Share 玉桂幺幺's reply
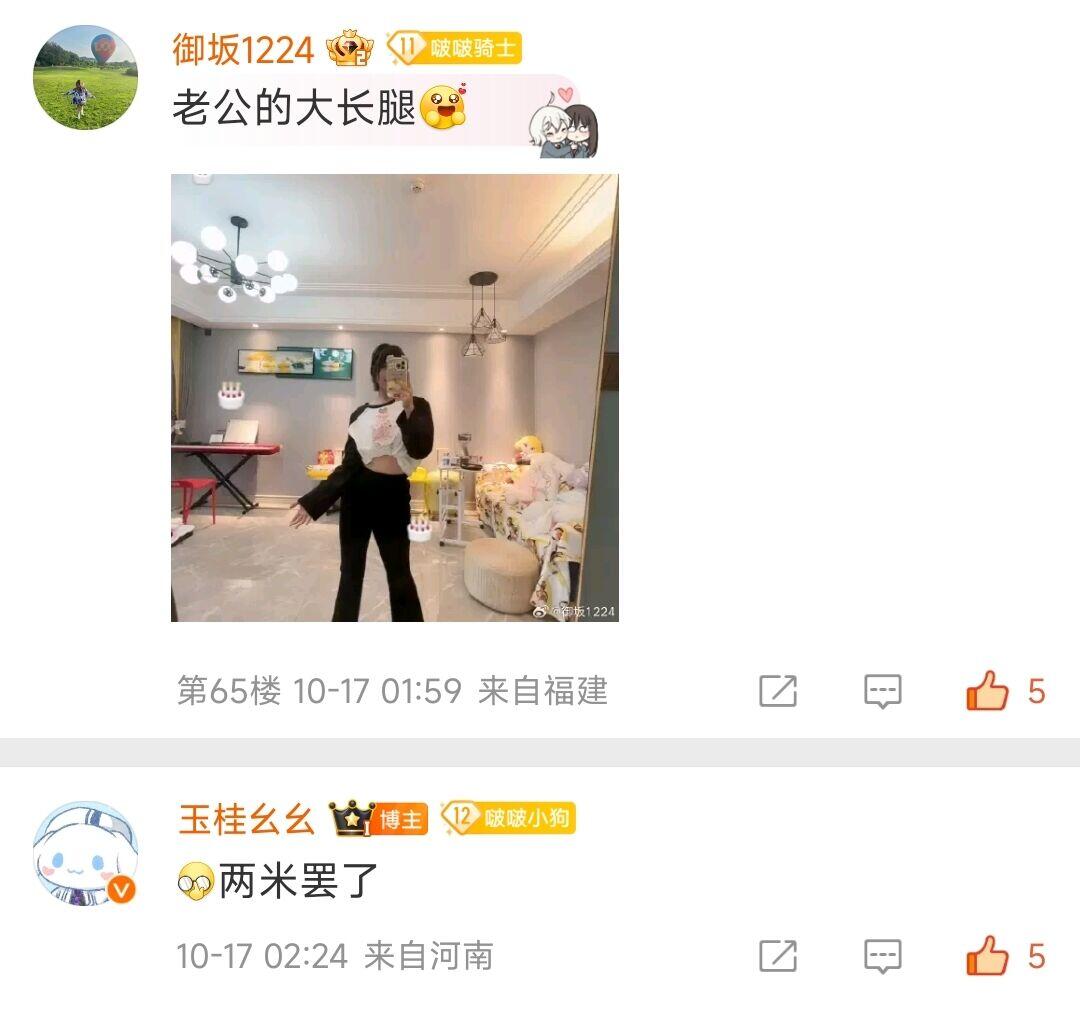Screen dimensions: 1080x1026 click(778, 956)
